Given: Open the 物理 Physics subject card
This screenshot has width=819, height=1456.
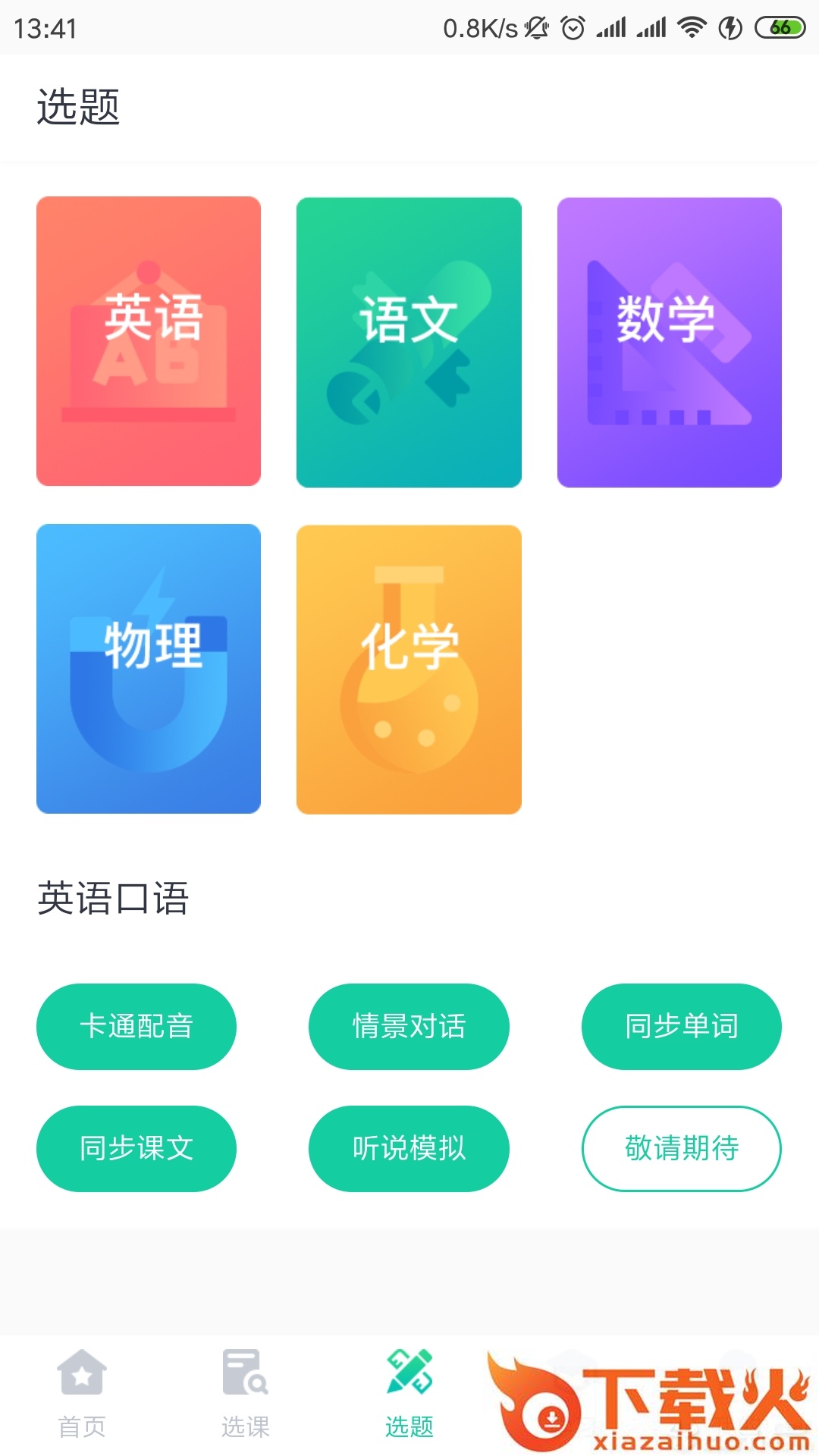Looking at the screenshot, I should coord(148,667).
